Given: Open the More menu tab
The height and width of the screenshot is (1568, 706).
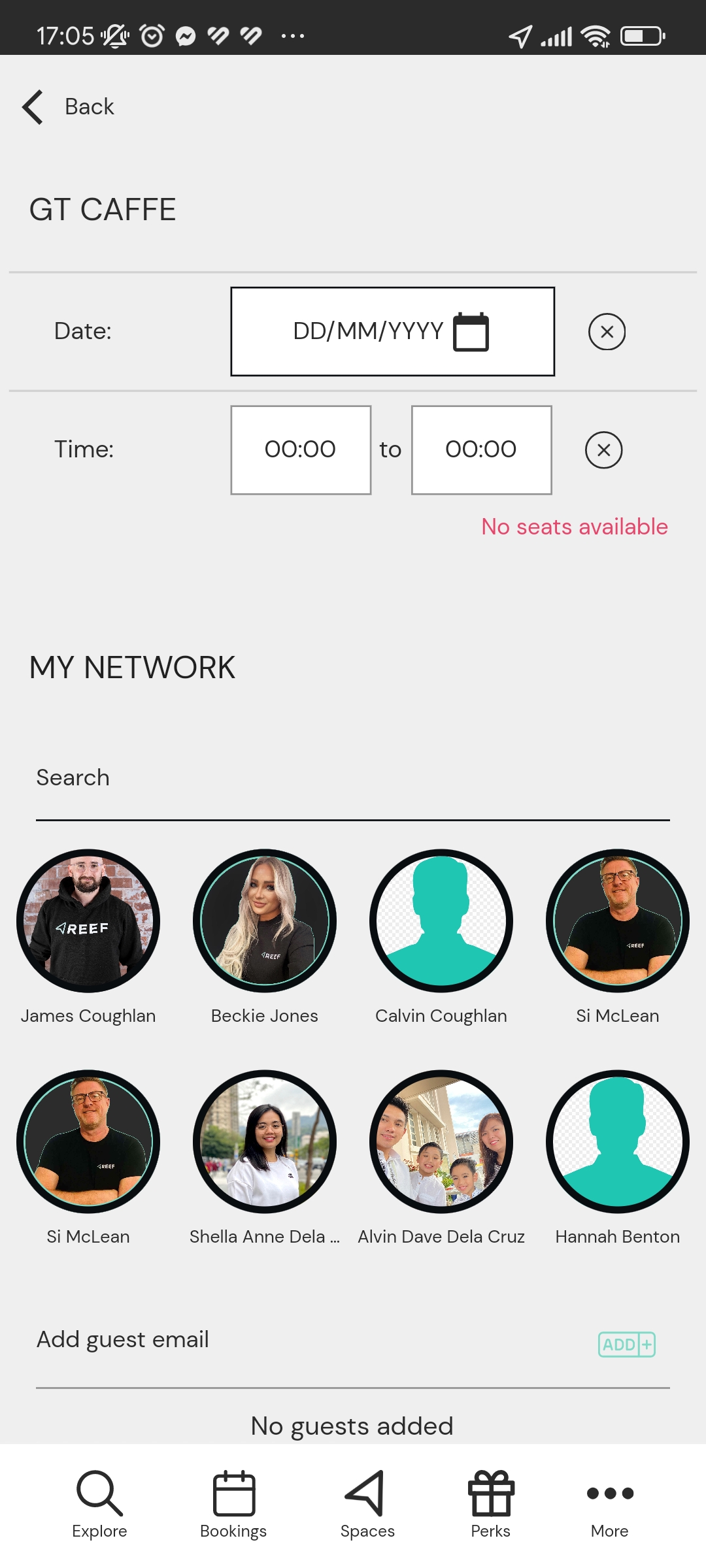Looking at the screenshot, I should point(610,1504).
